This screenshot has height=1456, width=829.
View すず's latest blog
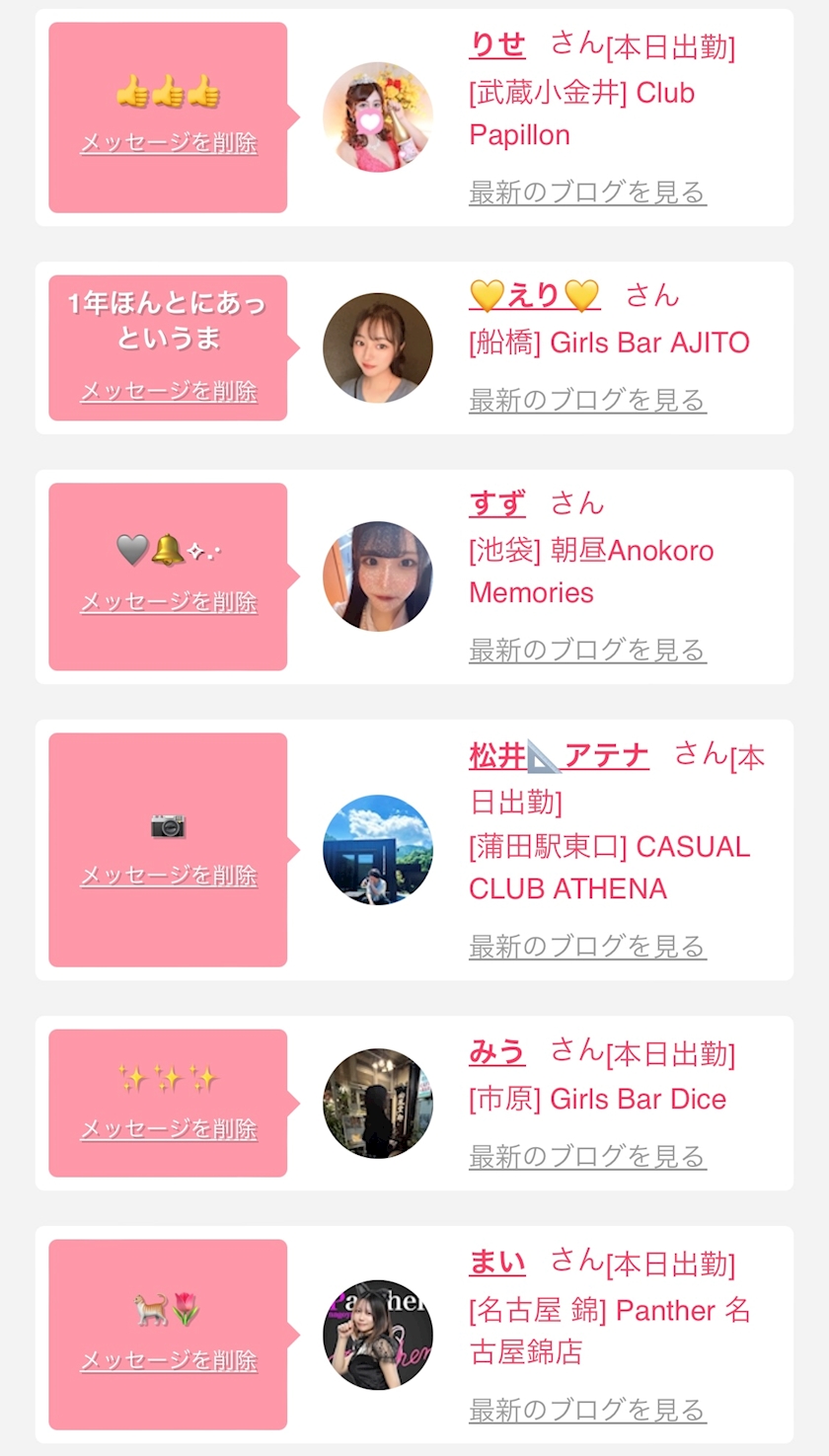587,650
